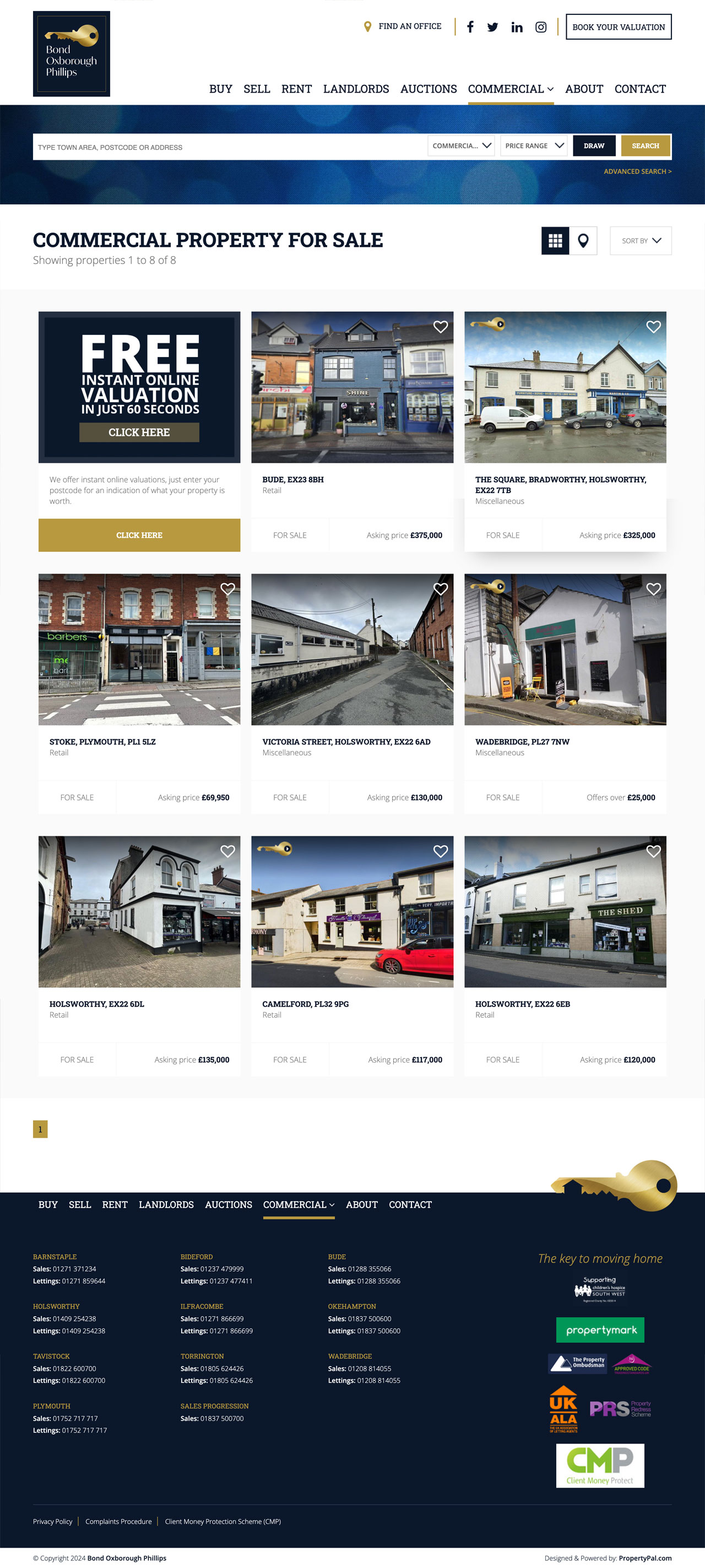
Task: Open the Facebook icon in header
Action: click(x=470, y=27)
